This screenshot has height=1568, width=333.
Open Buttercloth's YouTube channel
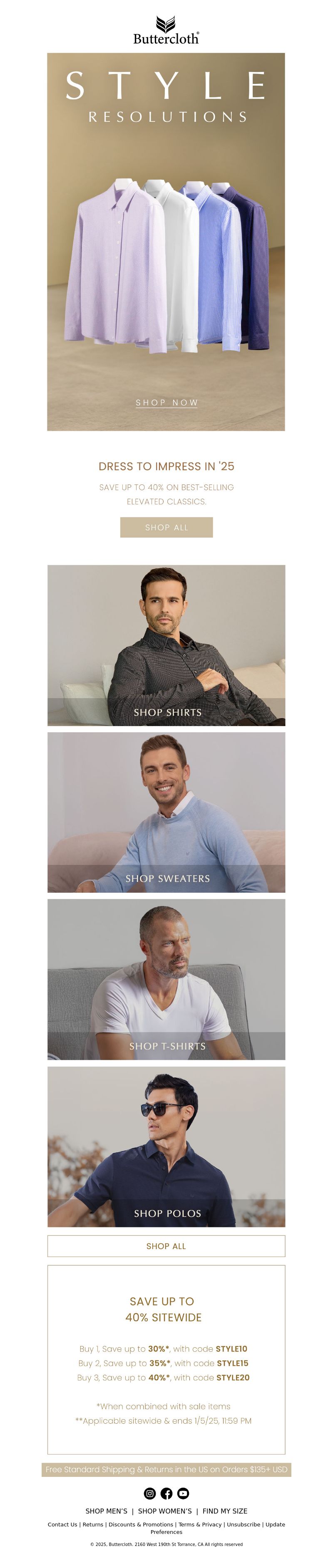click(183, 1492)
